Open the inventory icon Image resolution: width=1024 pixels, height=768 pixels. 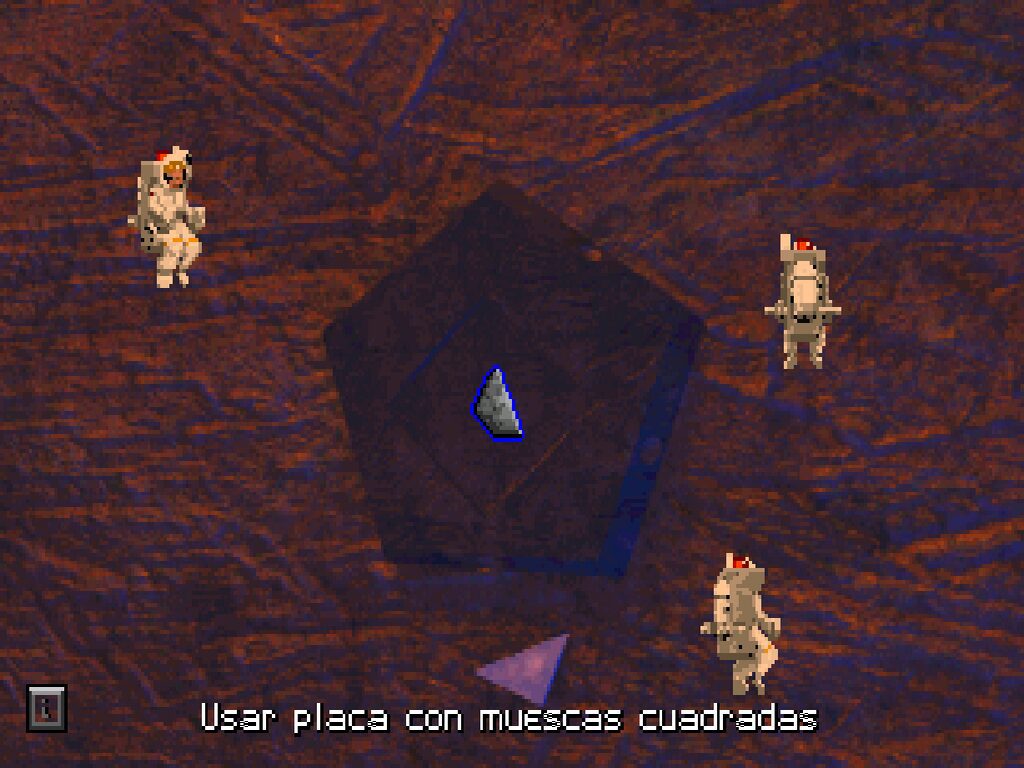pos(46,708)
